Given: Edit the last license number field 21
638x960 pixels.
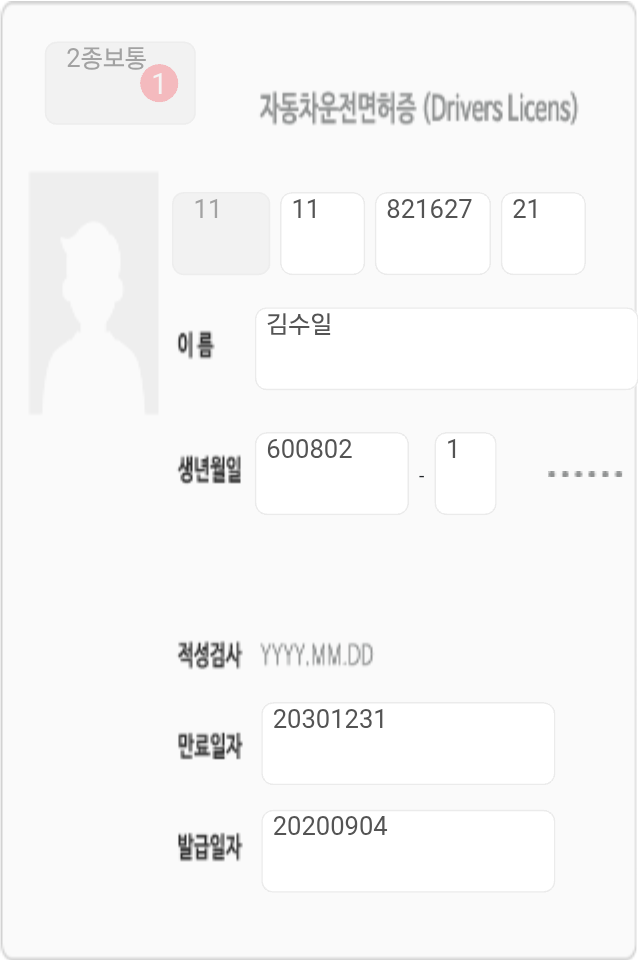Looking at the screenshot, I should (x=542, y=233).
